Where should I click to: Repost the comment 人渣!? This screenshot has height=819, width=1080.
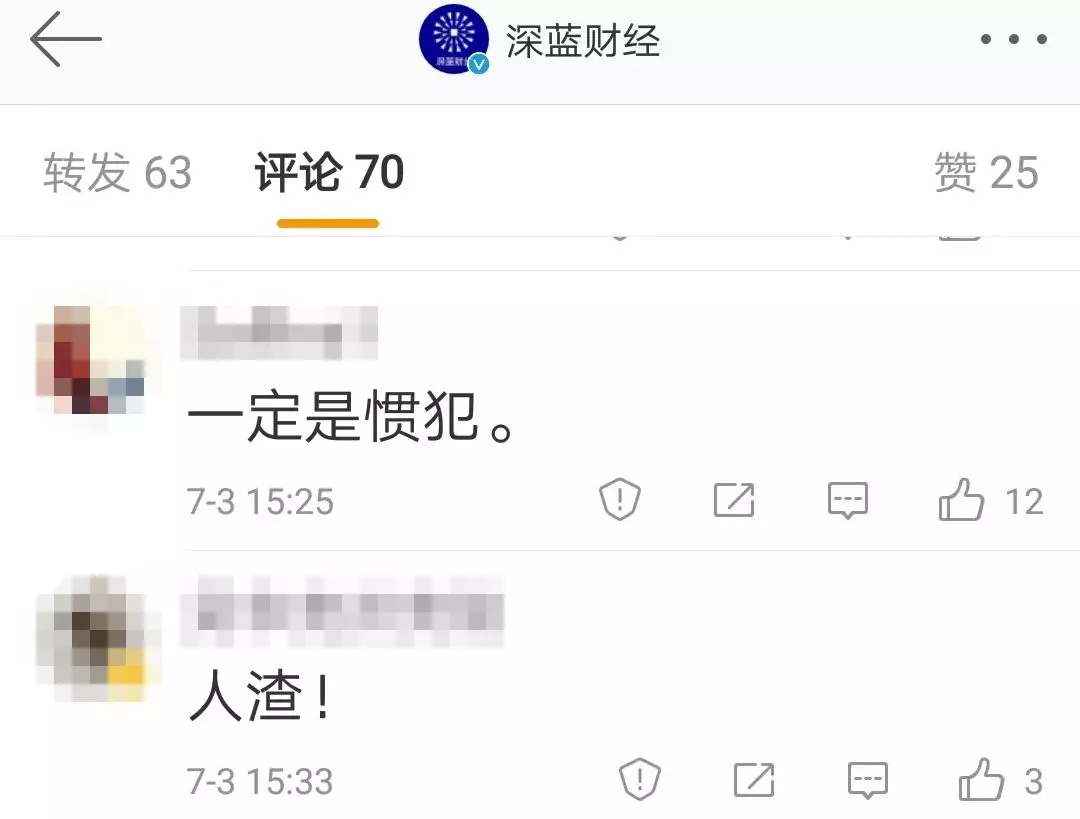pyautogui.click(x=753, y=778)
